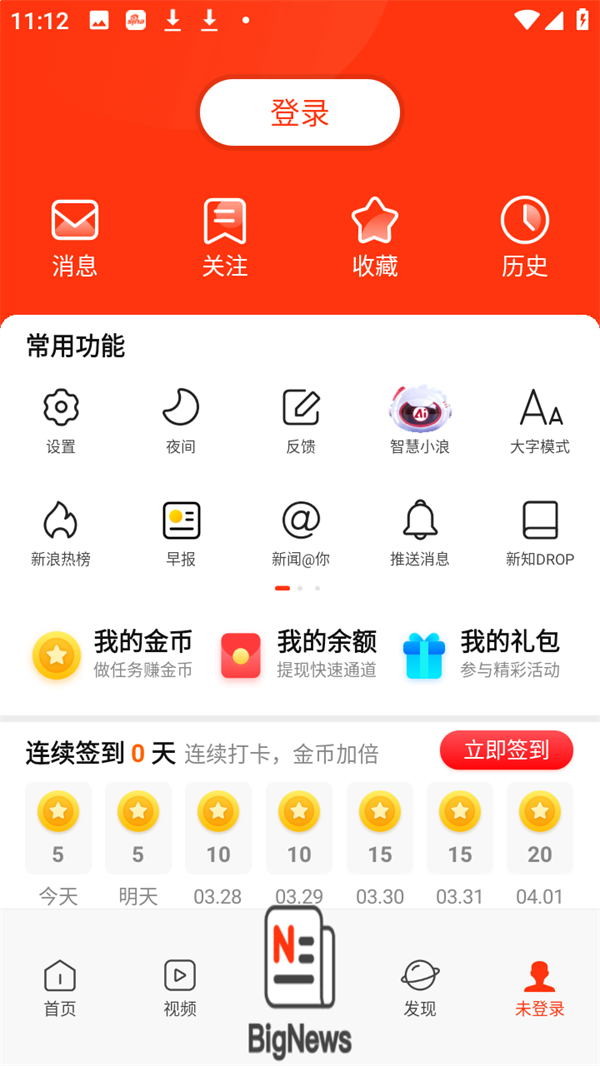Open 设置 settings

[x=61, y=420]
